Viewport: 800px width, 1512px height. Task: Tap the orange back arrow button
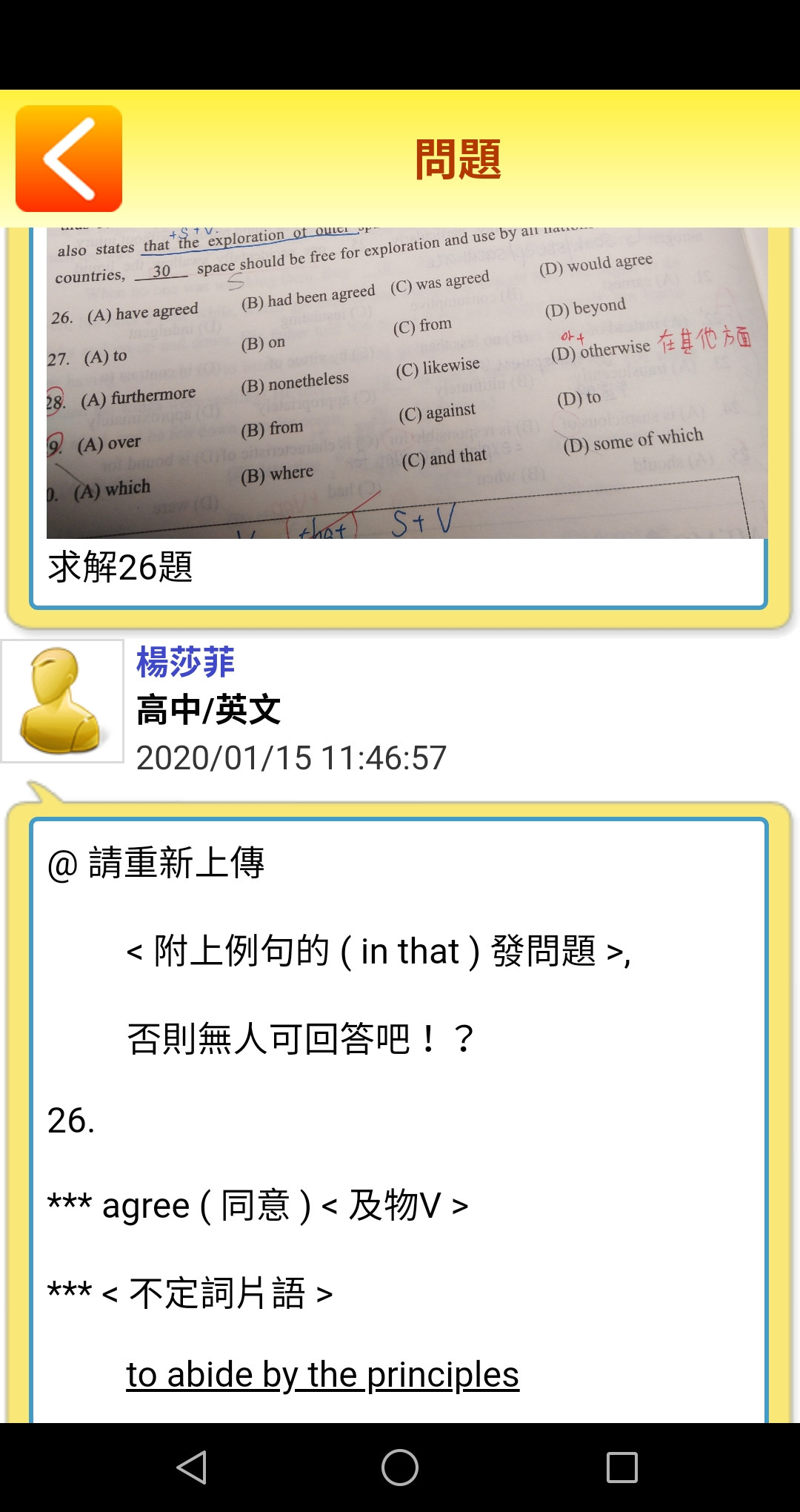69,159
